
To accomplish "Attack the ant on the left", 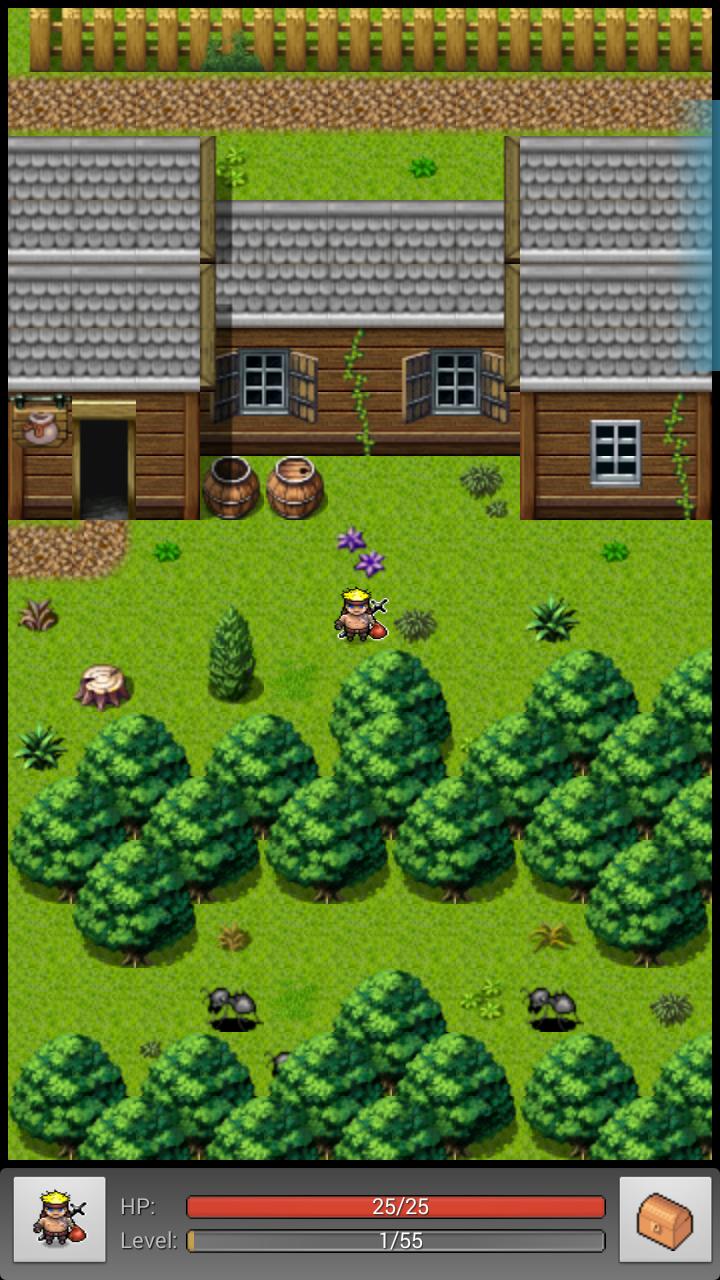I will [x=230, y=1006].
